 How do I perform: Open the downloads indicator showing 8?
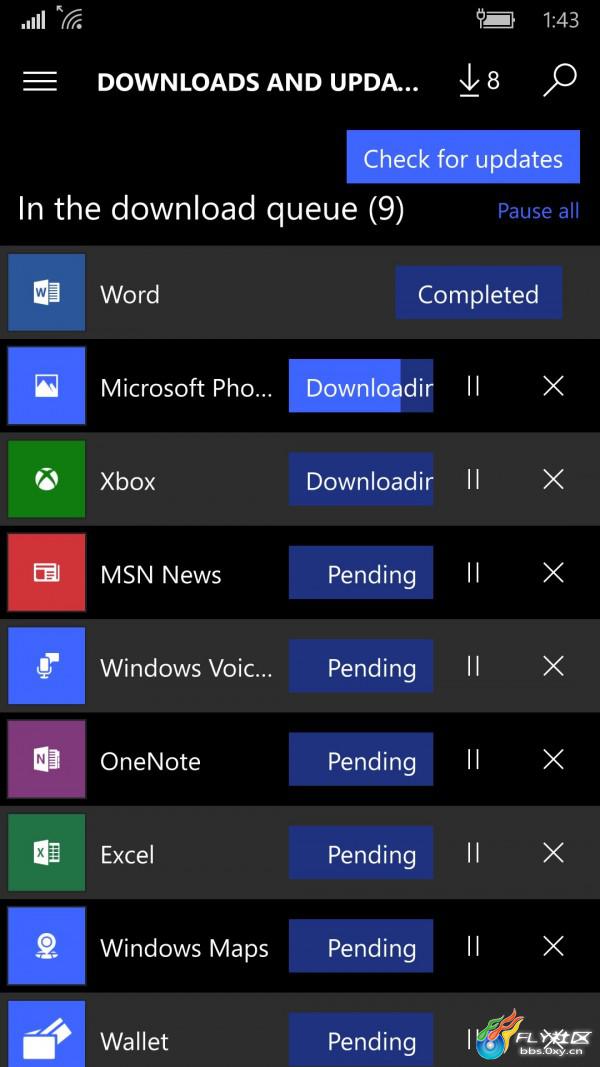(x=479, y=82)
